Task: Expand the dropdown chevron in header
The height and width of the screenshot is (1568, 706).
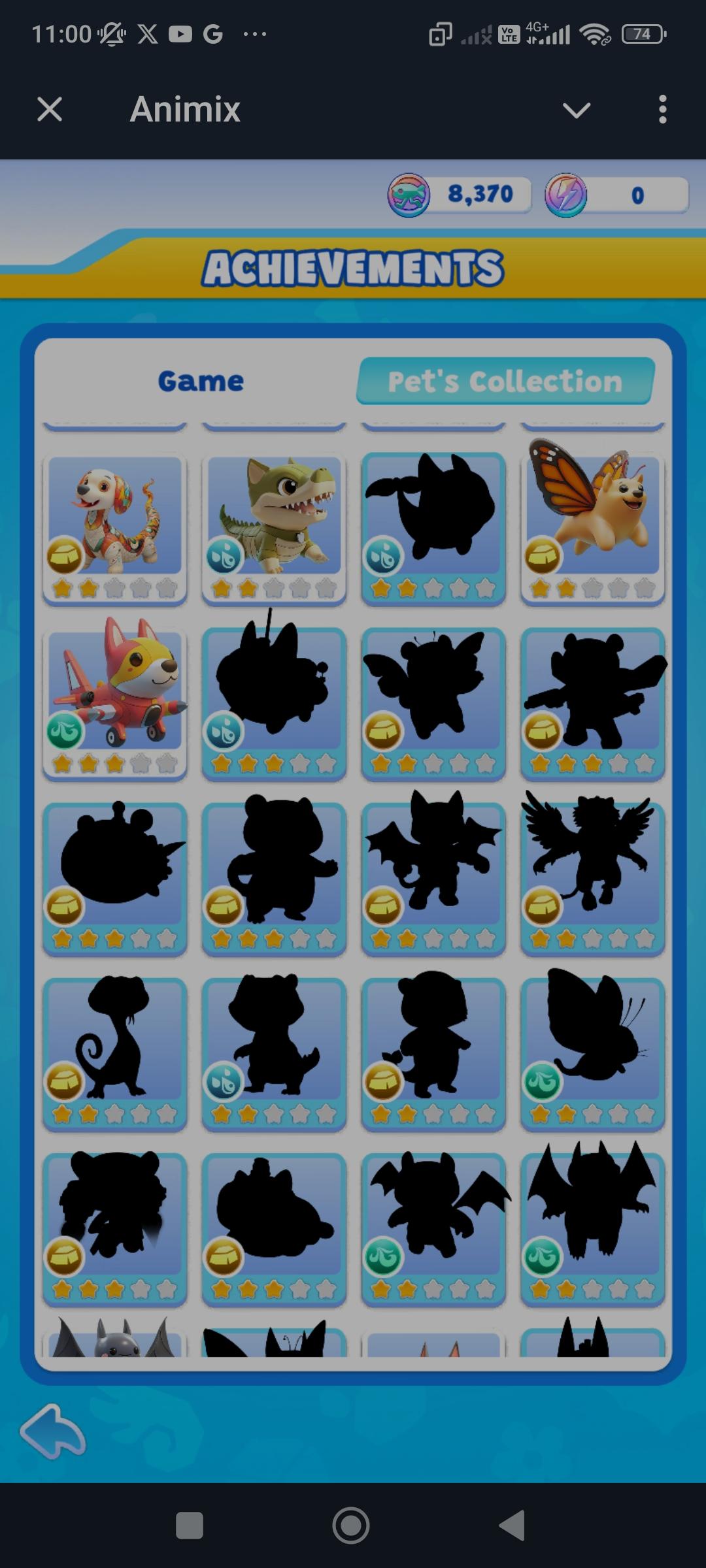Action: pyautogui.click(x=577, y=110)
